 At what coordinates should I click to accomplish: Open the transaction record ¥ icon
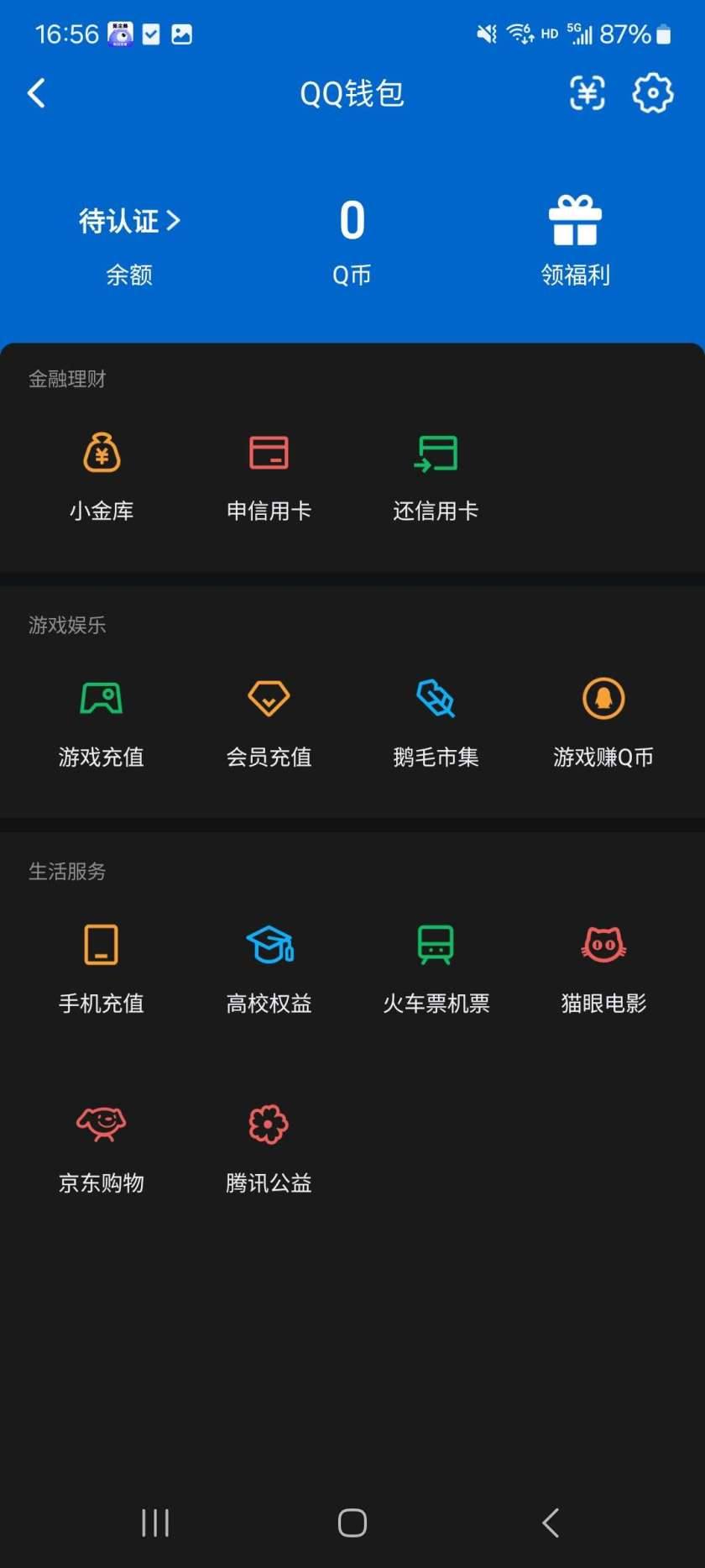click(x=587, y=93)
